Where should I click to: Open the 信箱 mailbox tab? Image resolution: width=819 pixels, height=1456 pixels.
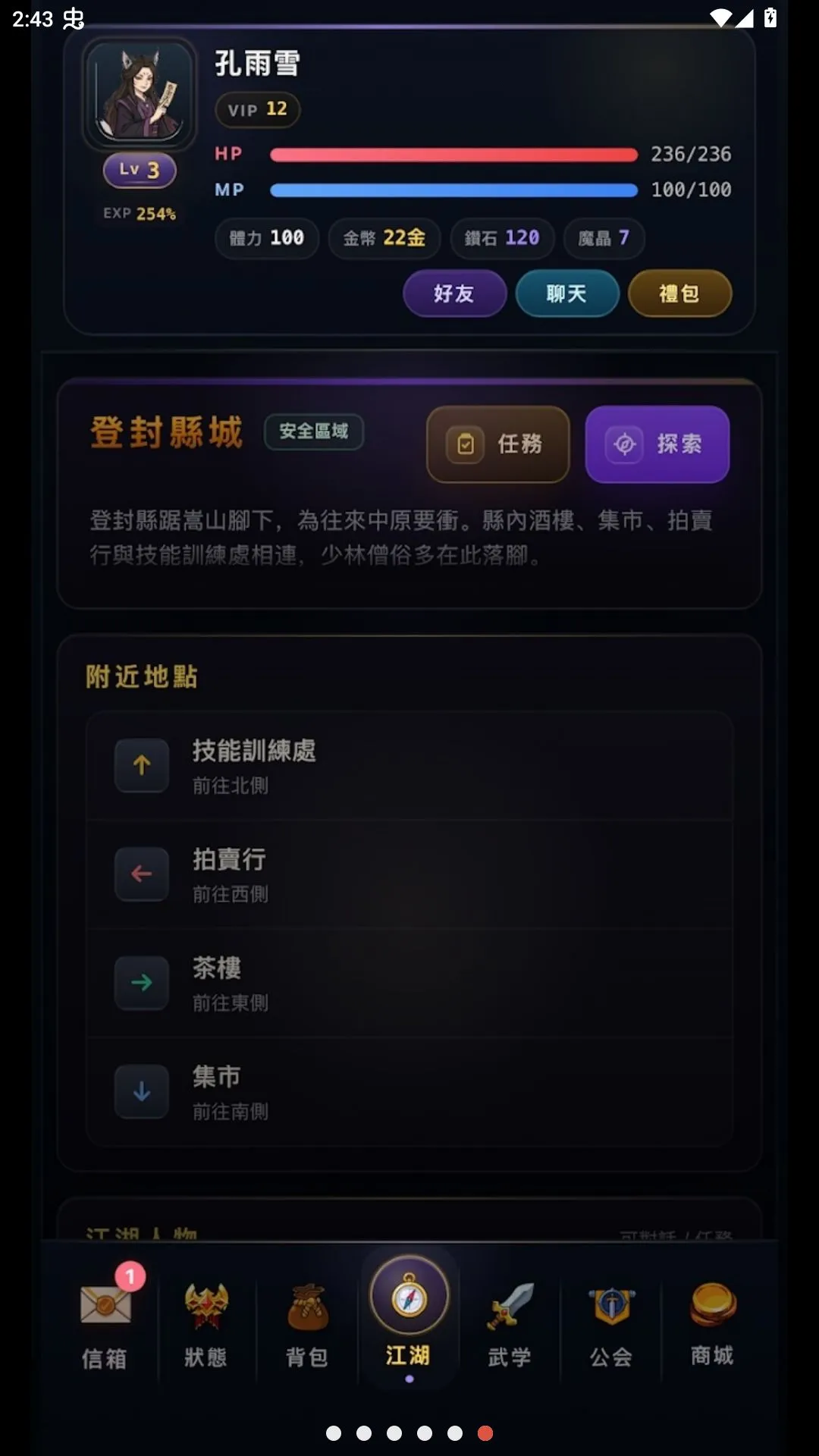tap(105, 1318)
